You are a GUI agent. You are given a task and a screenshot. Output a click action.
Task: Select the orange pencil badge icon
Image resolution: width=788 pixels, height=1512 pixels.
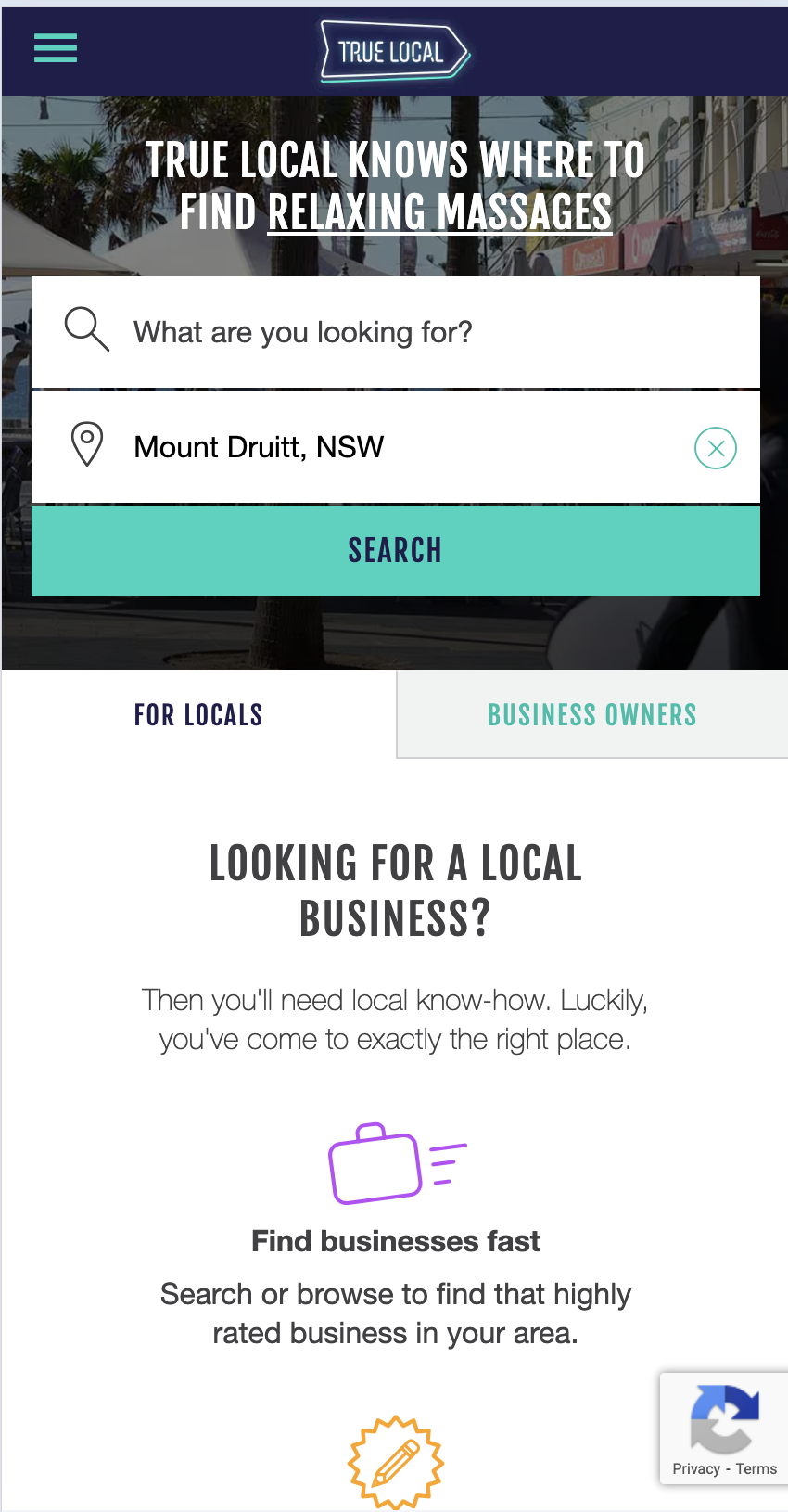tap(396, 1463)
